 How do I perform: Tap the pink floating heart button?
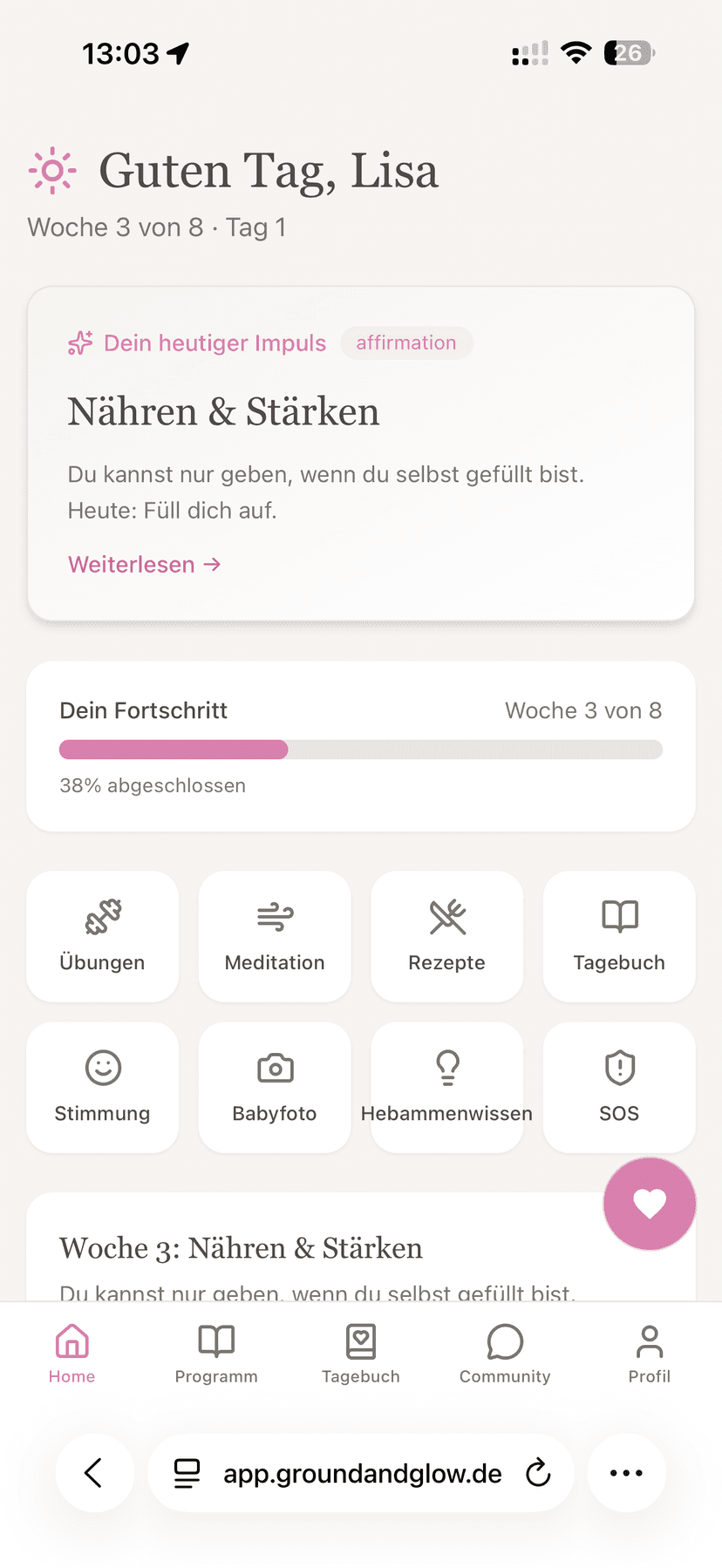tap(650, 1204)
